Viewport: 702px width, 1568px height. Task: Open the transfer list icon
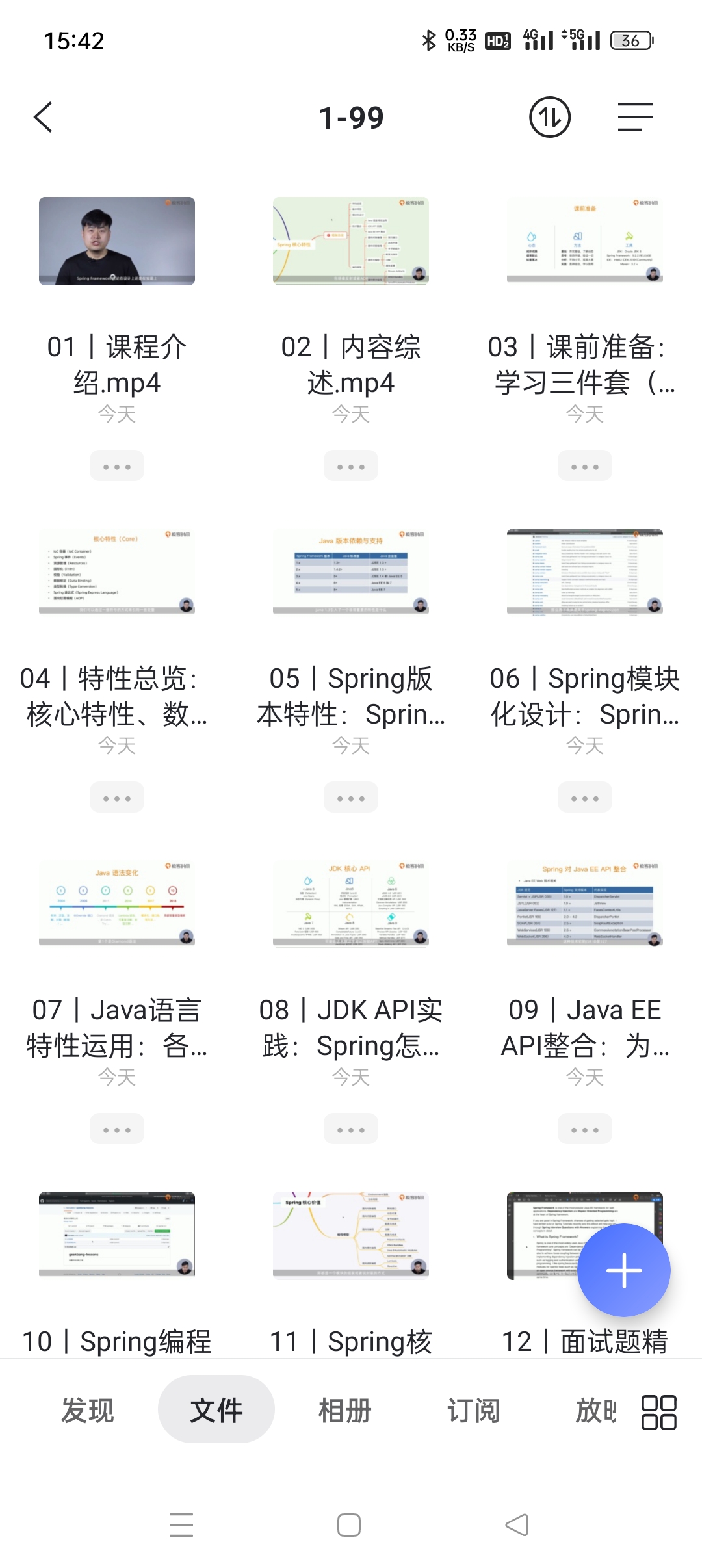[549, 118]
